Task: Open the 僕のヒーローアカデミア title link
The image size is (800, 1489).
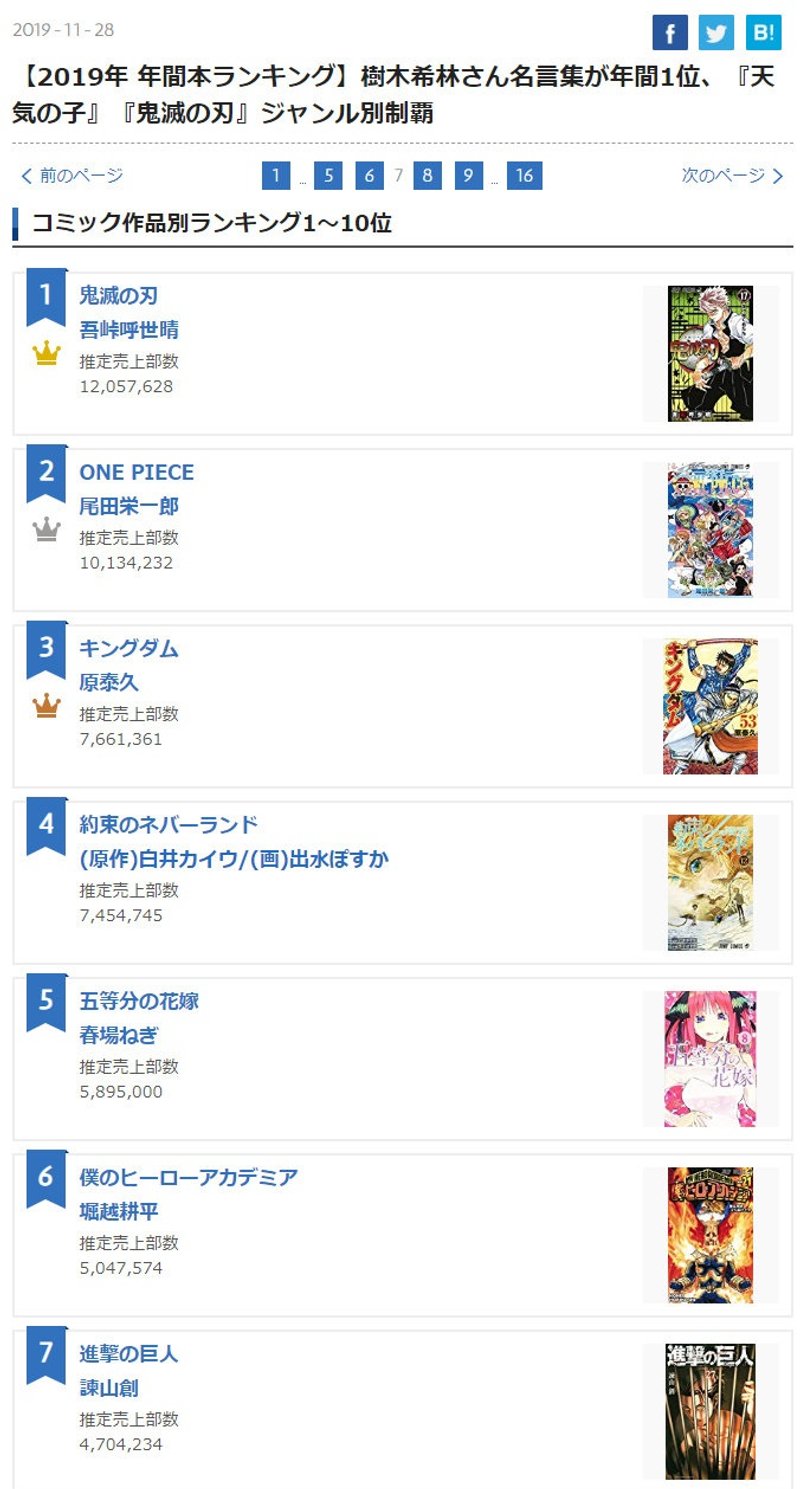Action: [188, 1177]
